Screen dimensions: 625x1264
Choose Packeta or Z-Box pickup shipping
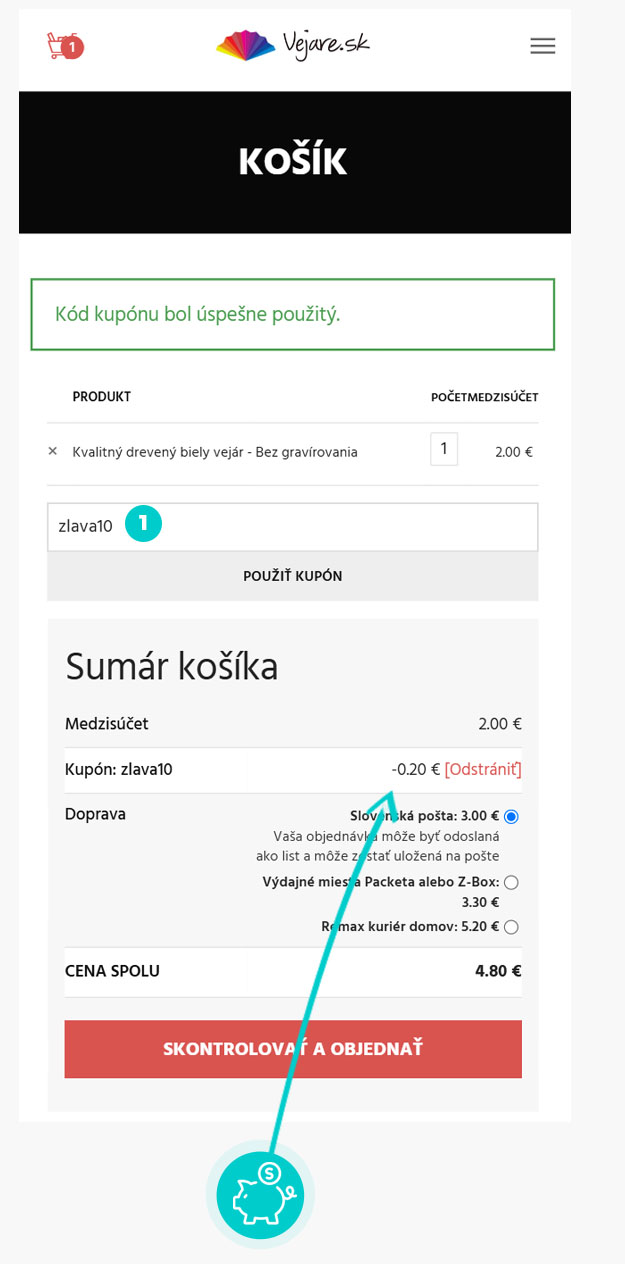(512, 882)
